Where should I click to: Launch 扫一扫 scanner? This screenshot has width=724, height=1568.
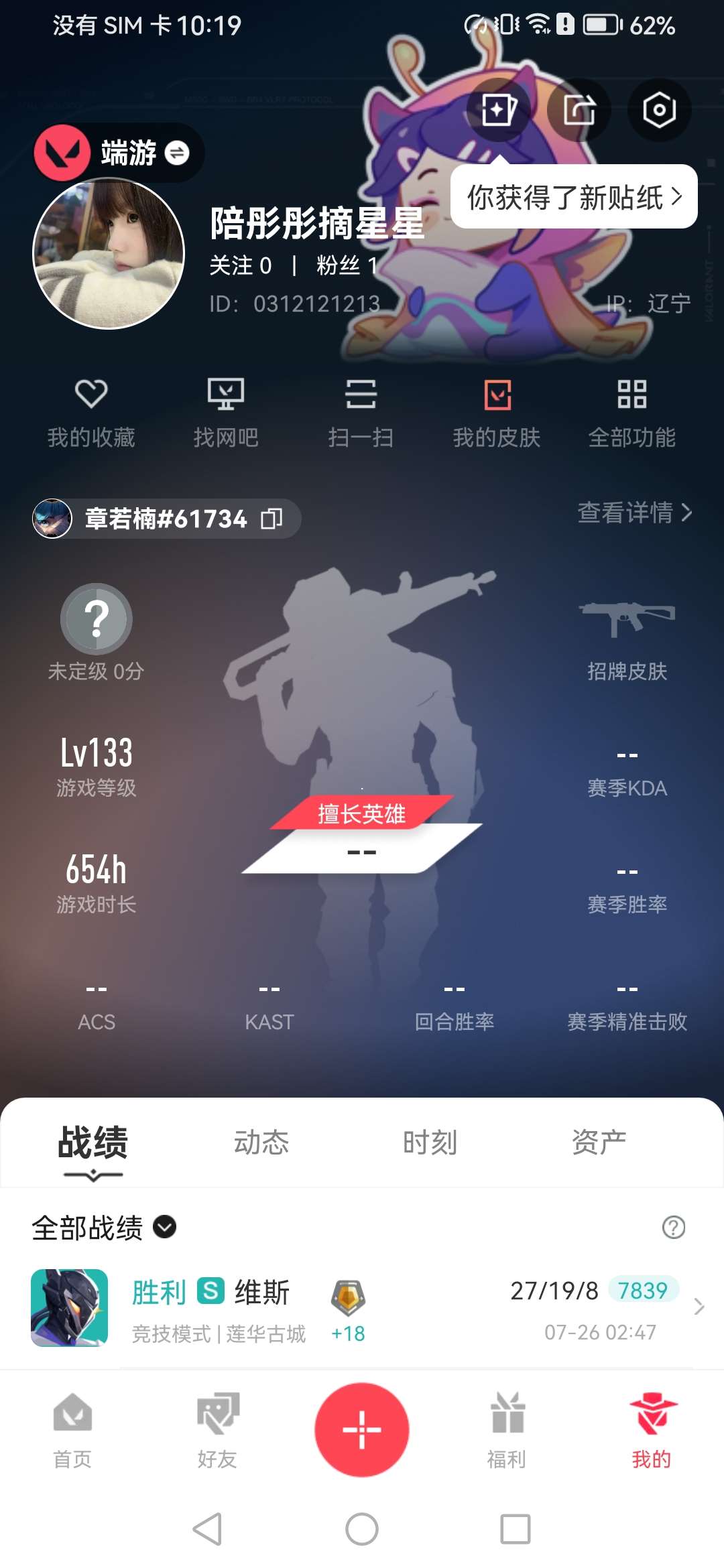(361, 411)
